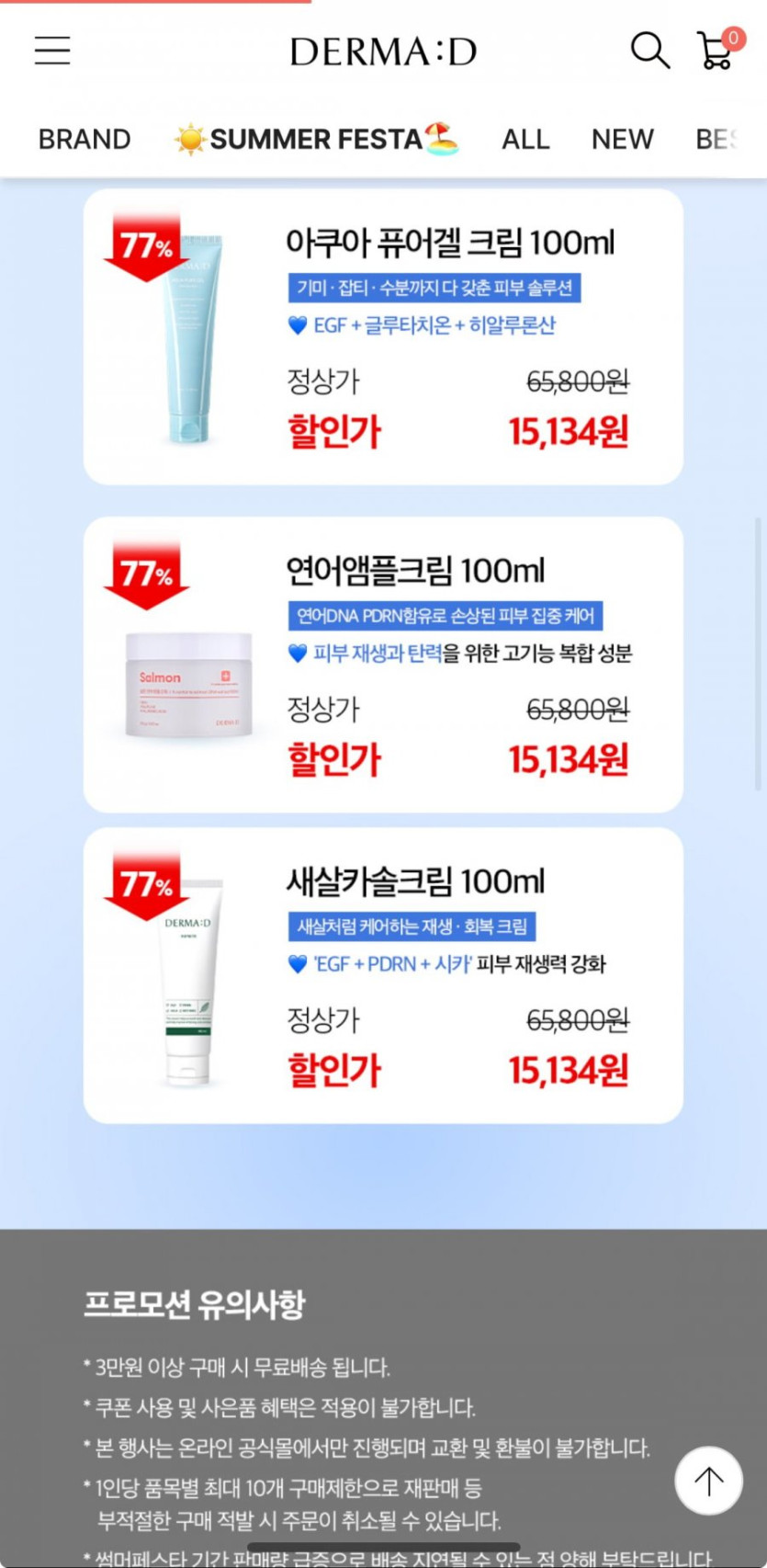Switch to the BRAND tab
767x1568 pixels.
[x=85, y=140]
